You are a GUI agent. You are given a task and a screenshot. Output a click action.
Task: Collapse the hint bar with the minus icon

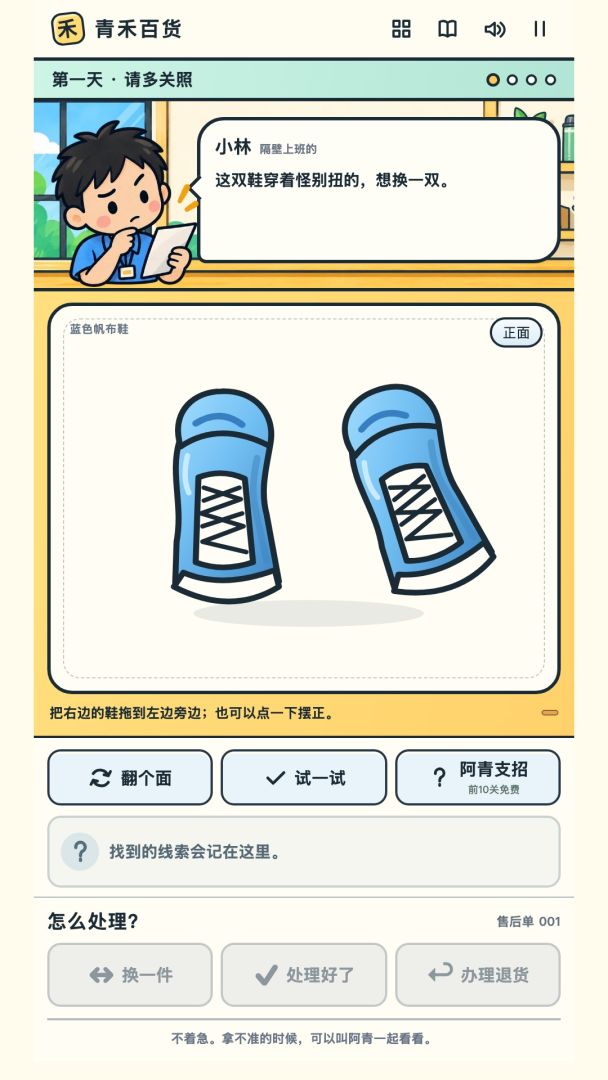549,713
